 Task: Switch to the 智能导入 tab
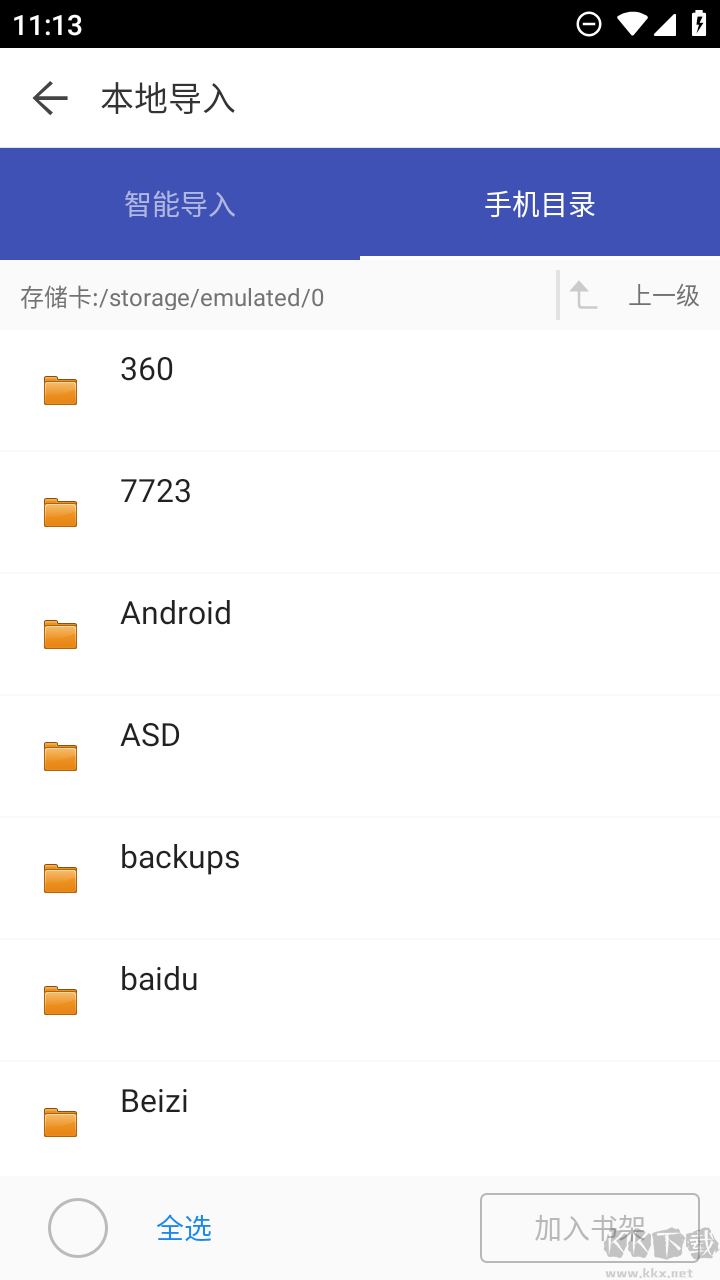(x=180, y=203)
